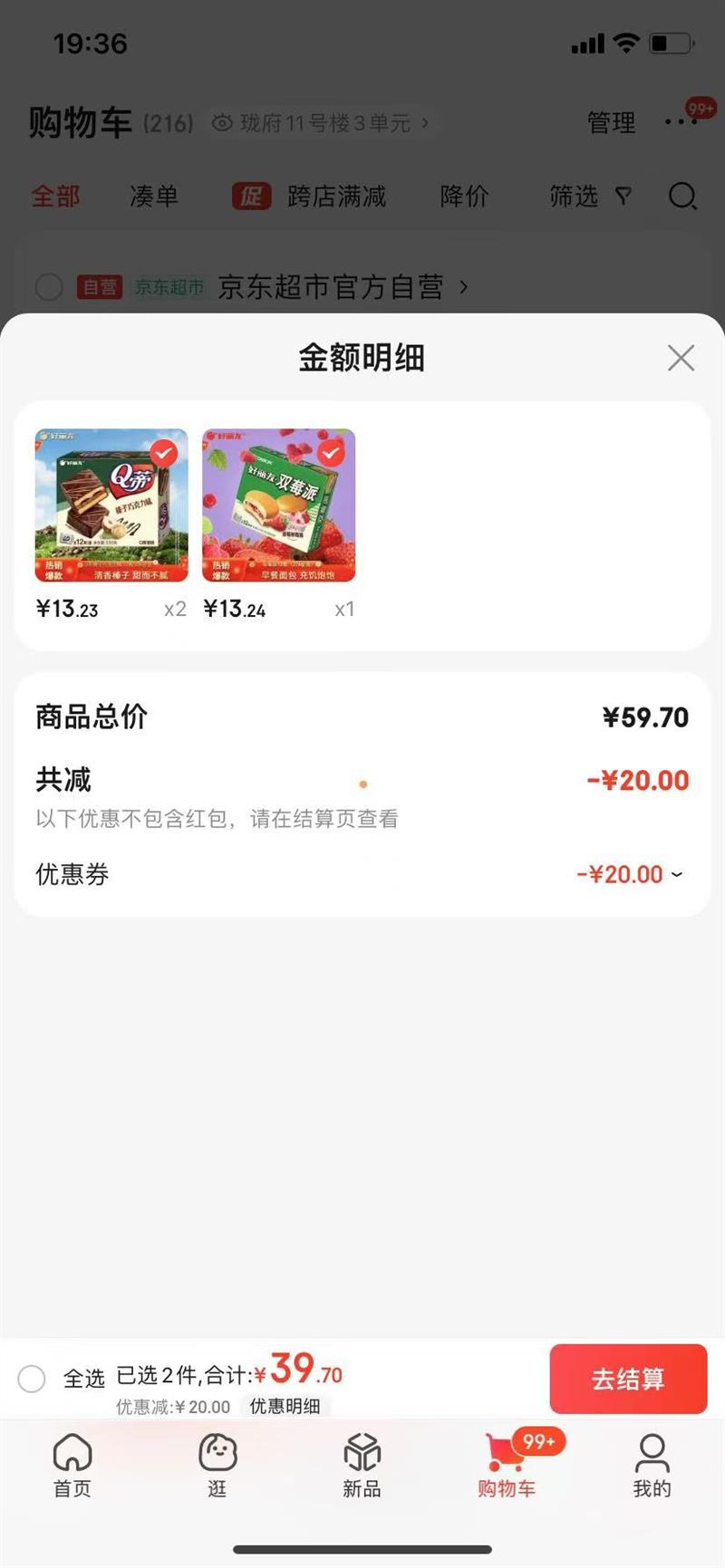725x1568 pixels.
Task: Select the 购物车 tab
Action: (507, 1464)
